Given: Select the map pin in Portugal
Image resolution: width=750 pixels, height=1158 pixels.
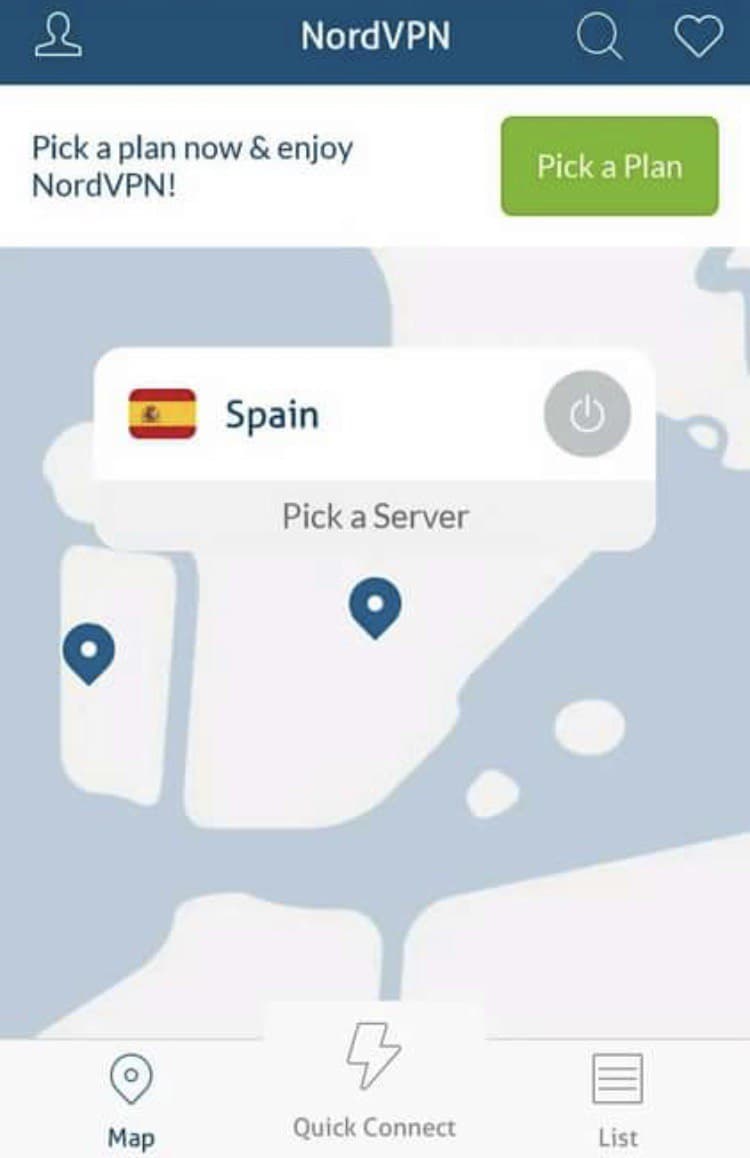Looking at the screenshot, I should (x=88, y=652).
